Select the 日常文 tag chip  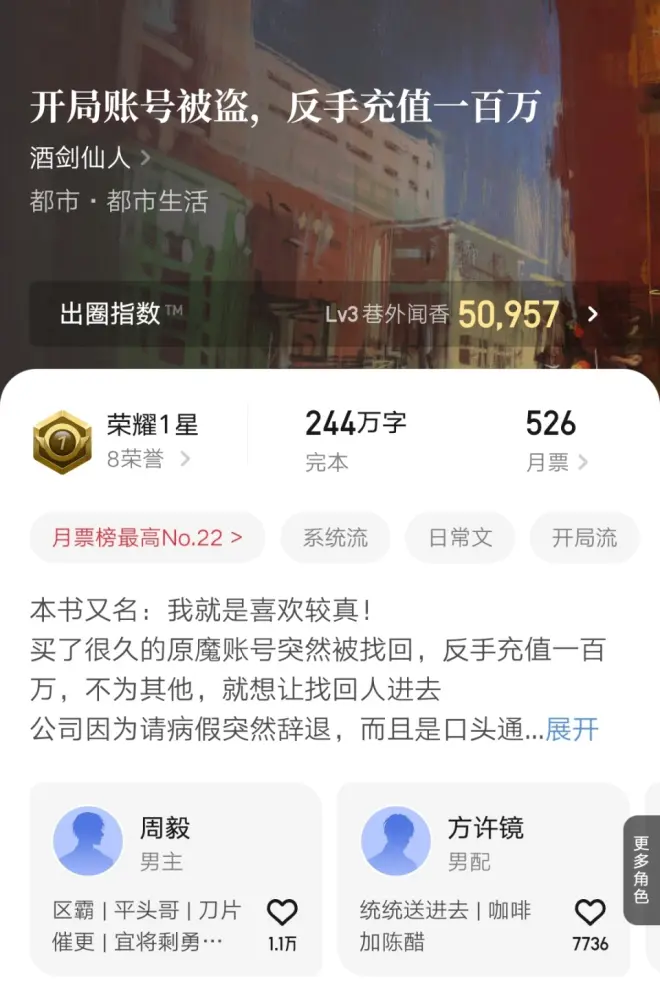[460, 538]
